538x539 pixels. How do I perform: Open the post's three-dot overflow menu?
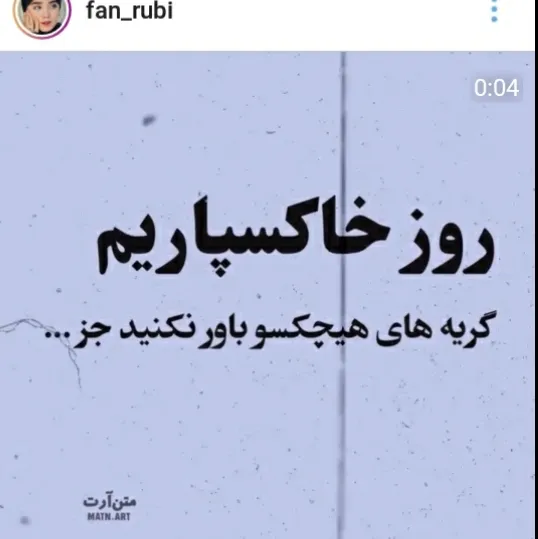point(494,11)
